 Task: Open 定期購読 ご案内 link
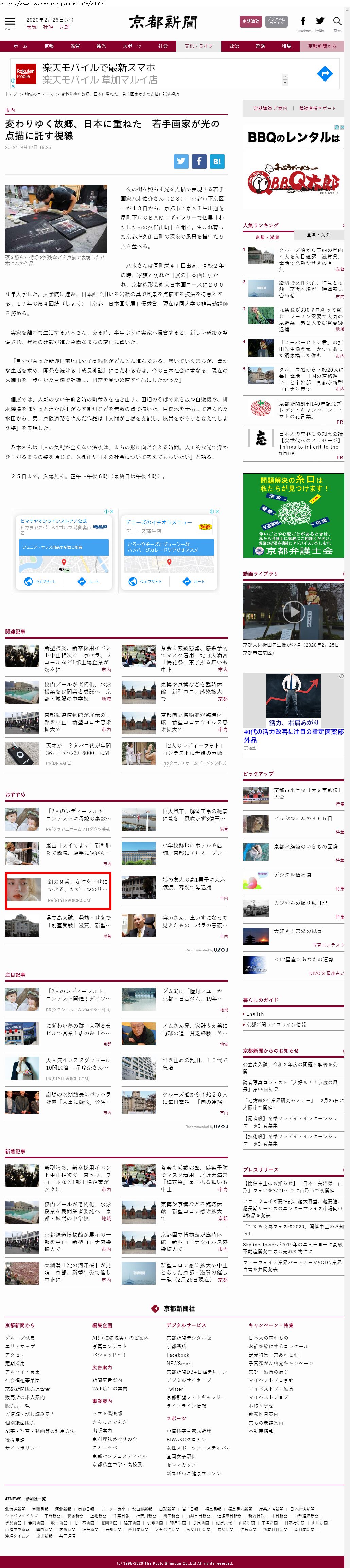pos(270,108)
